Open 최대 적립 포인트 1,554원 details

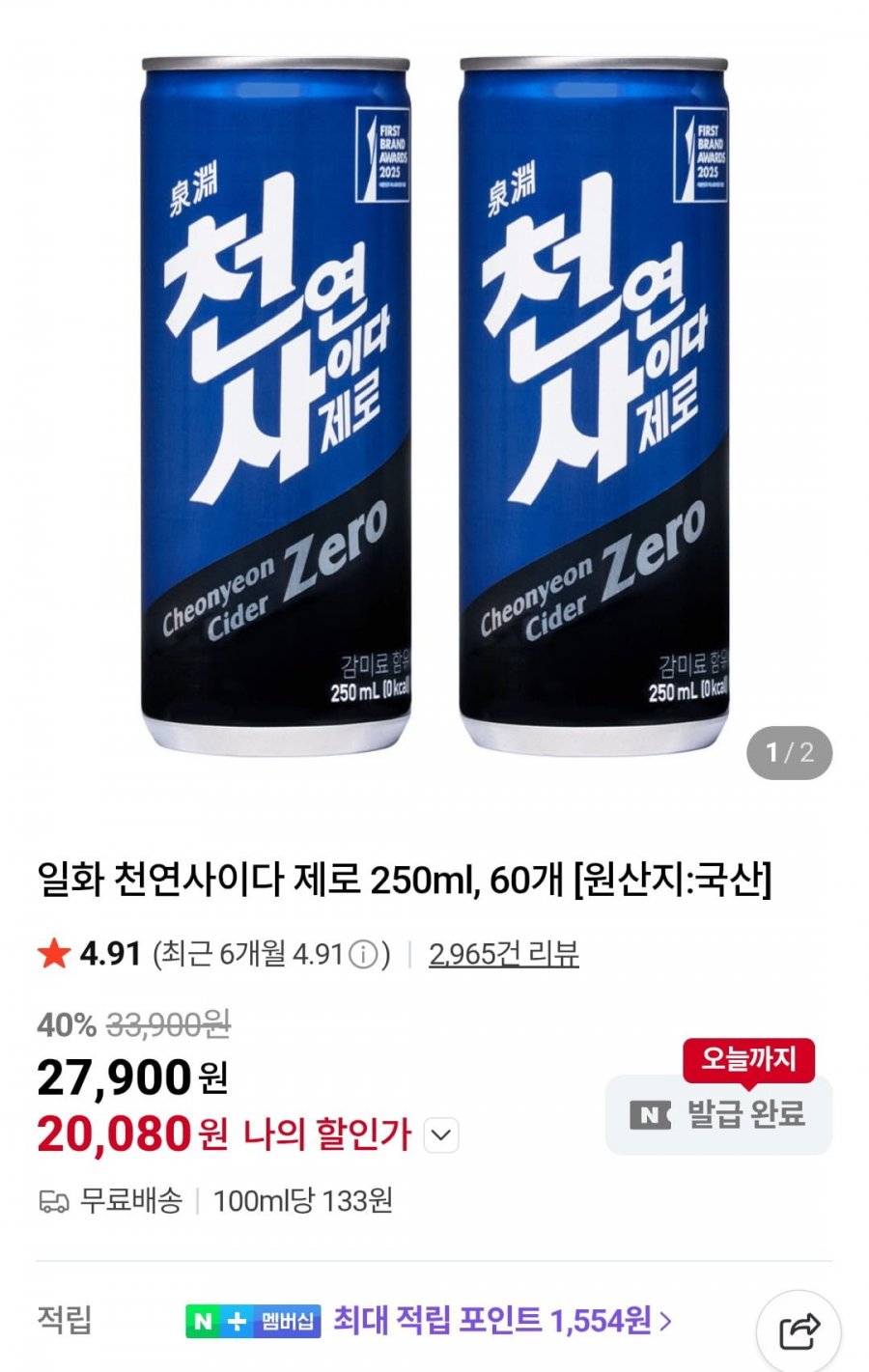click(502, 1320)
